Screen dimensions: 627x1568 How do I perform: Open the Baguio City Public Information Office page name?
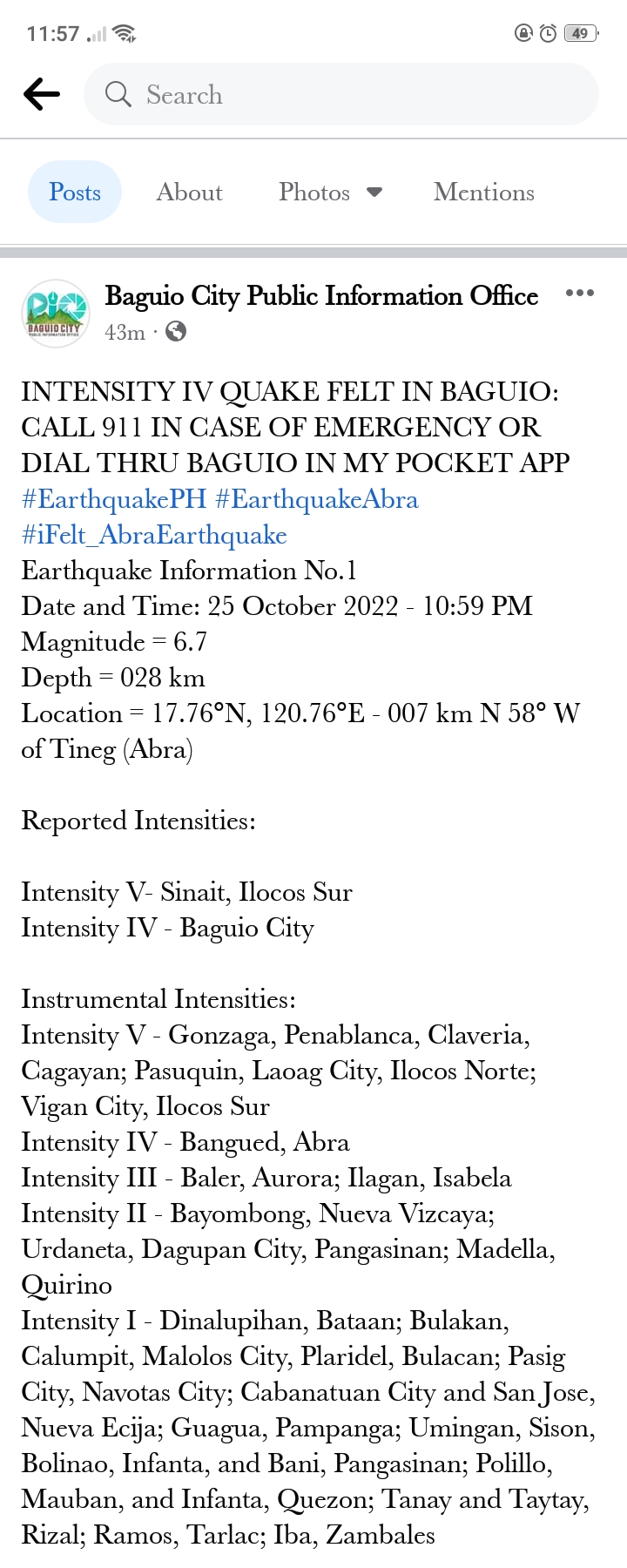[321, 296]
